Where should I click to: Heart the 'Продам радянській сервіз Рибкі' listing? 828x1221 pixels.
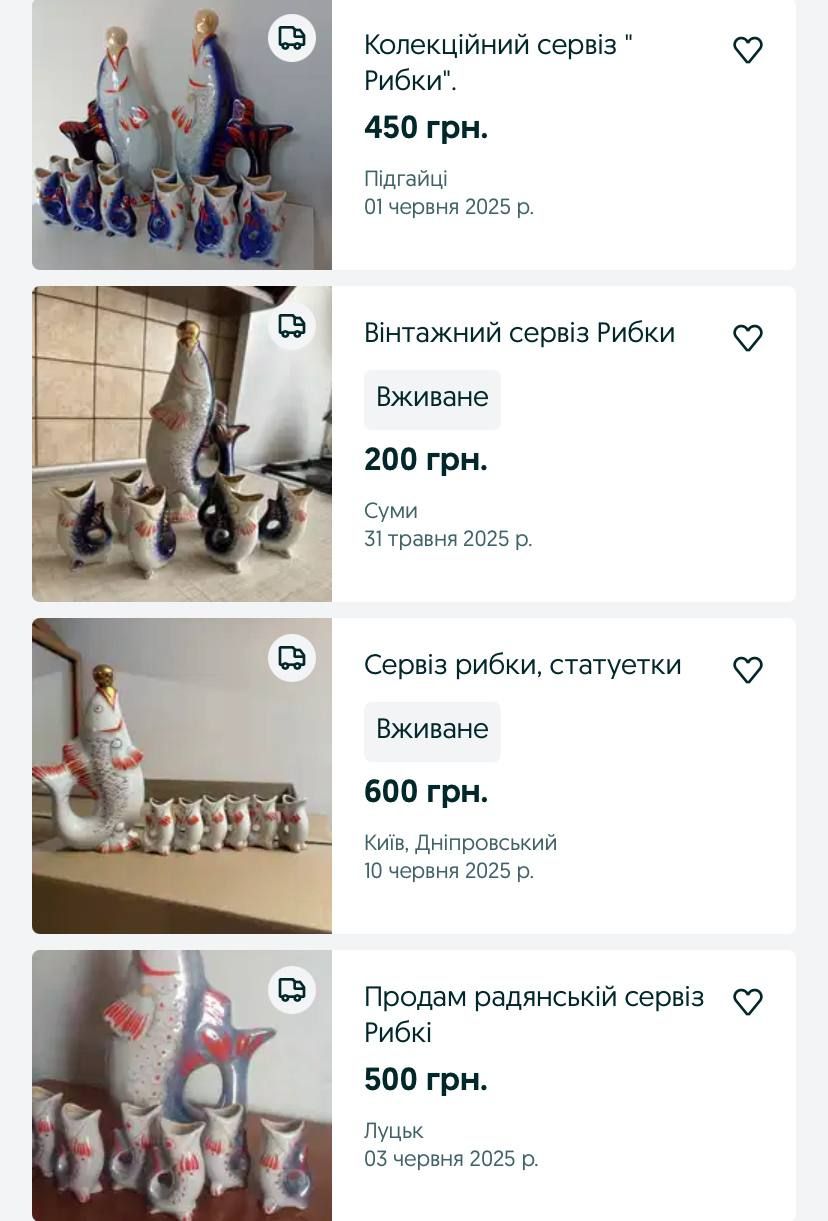[748, 1002]
